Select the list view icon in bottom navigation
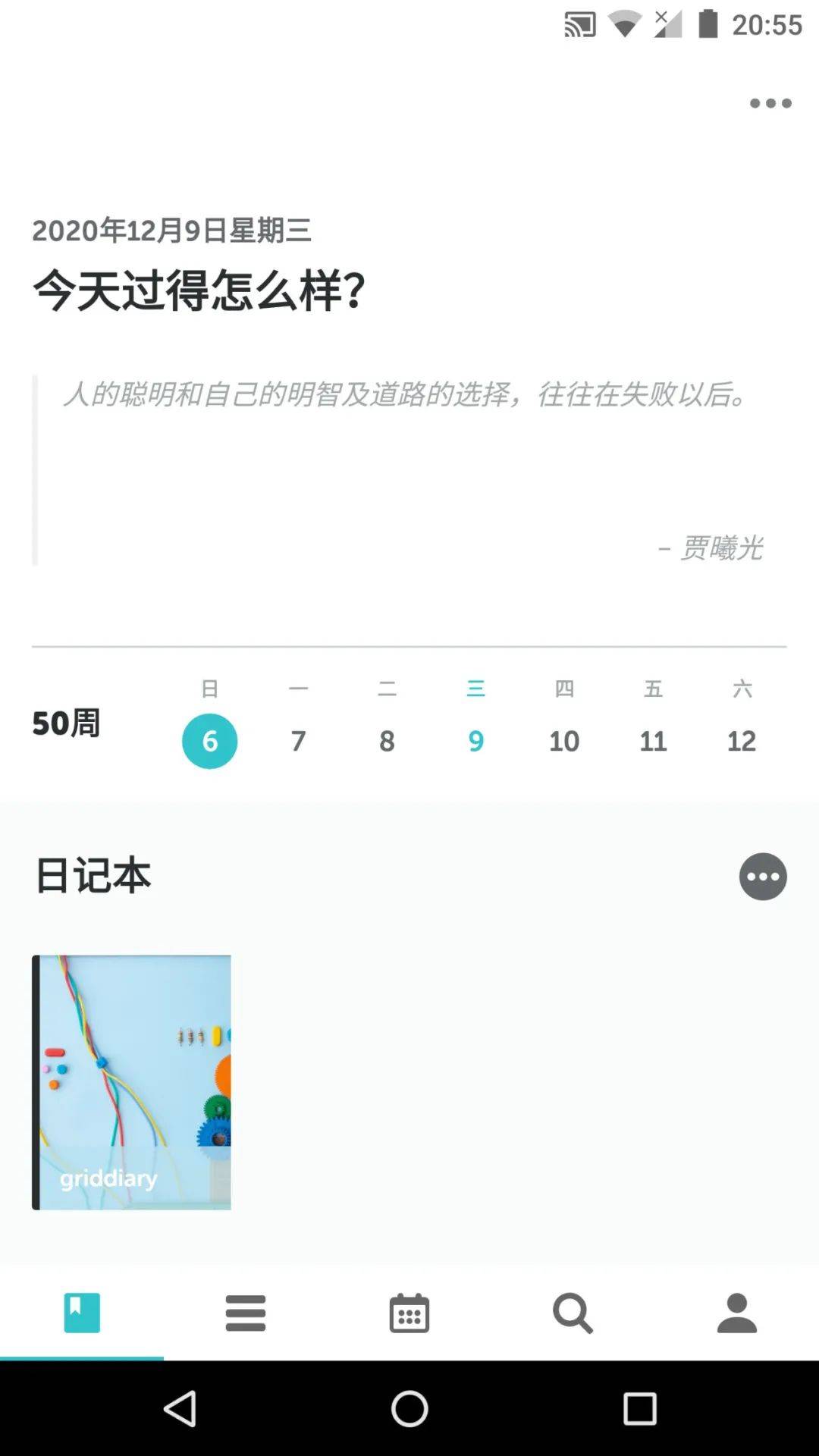The width and height of the screenshot is (819, 1456). (245, 1313)
